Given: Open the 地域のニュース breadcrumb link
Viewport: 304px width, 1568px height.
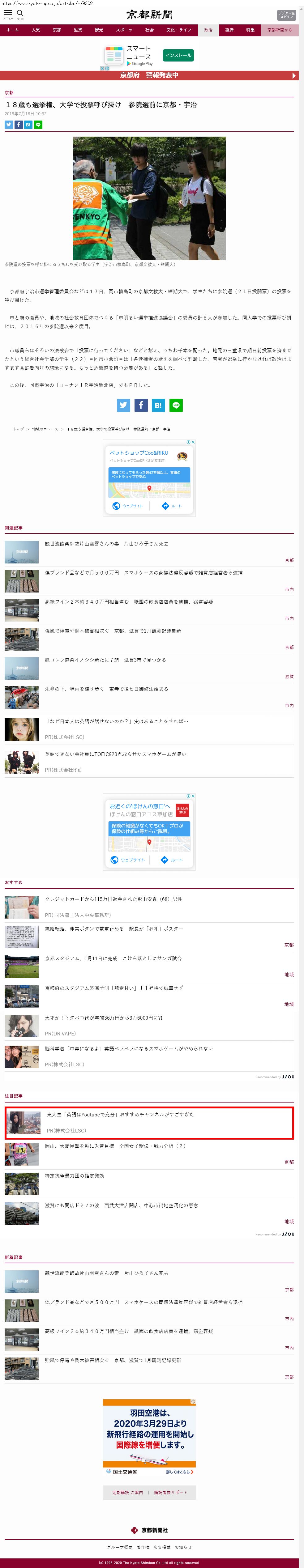Looking at the screenshot, I should point(45,429).
